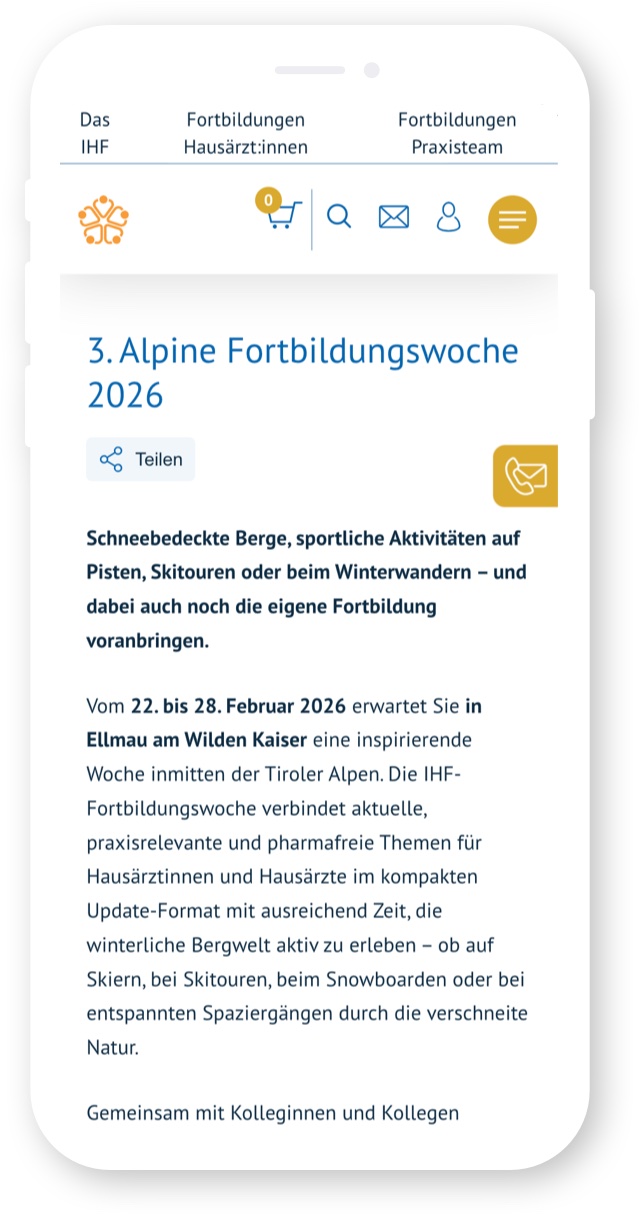
Task: Open the Das IHF menu item
Action: (95, 133)
